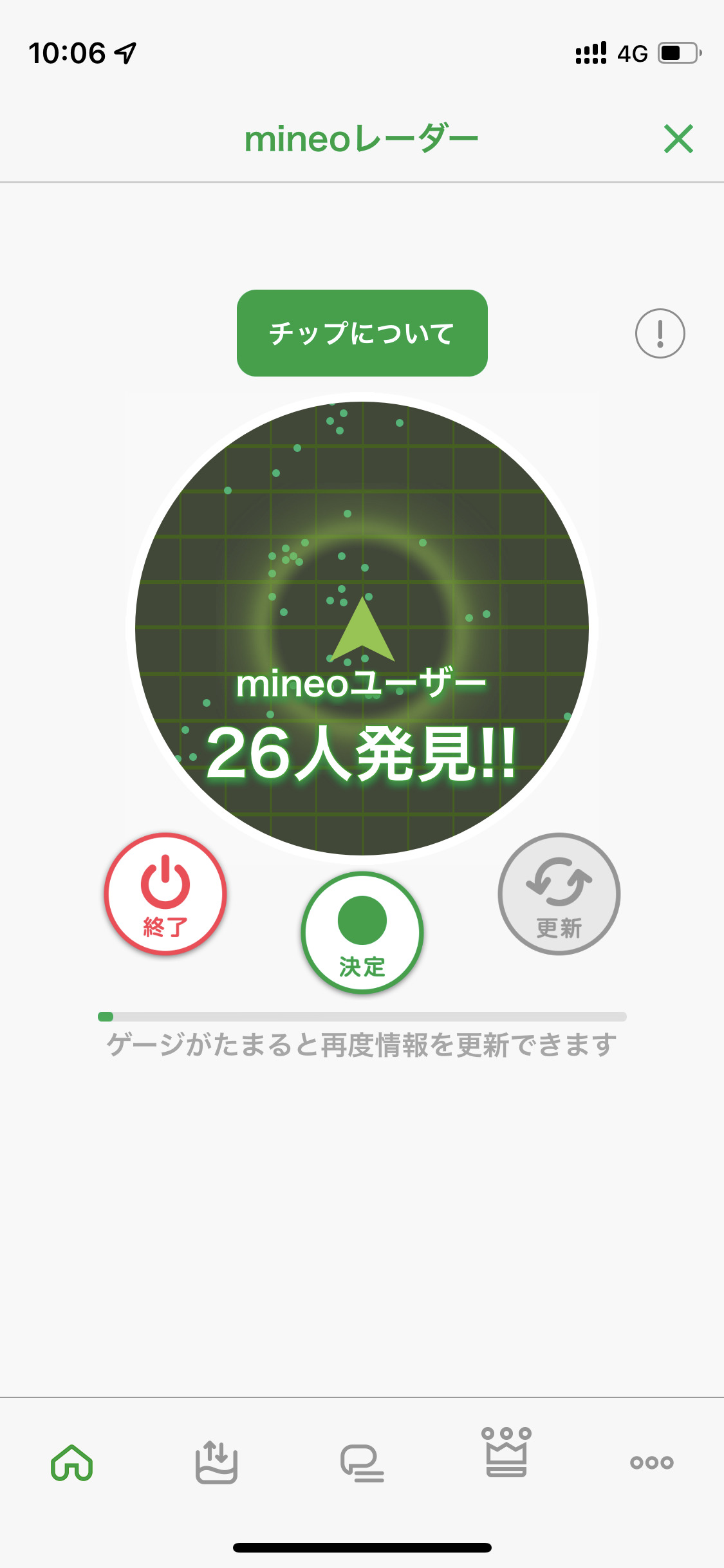Go to the home tab
This screenshot has width=724, height=1568.
click(72, 1462)
